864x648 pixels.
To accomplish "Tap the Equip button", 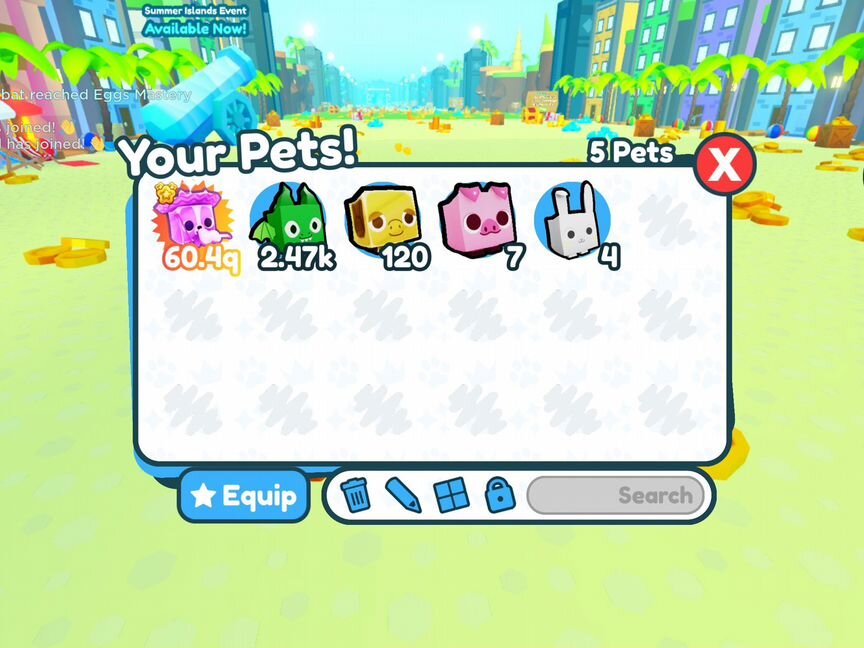I will [243, 496].
